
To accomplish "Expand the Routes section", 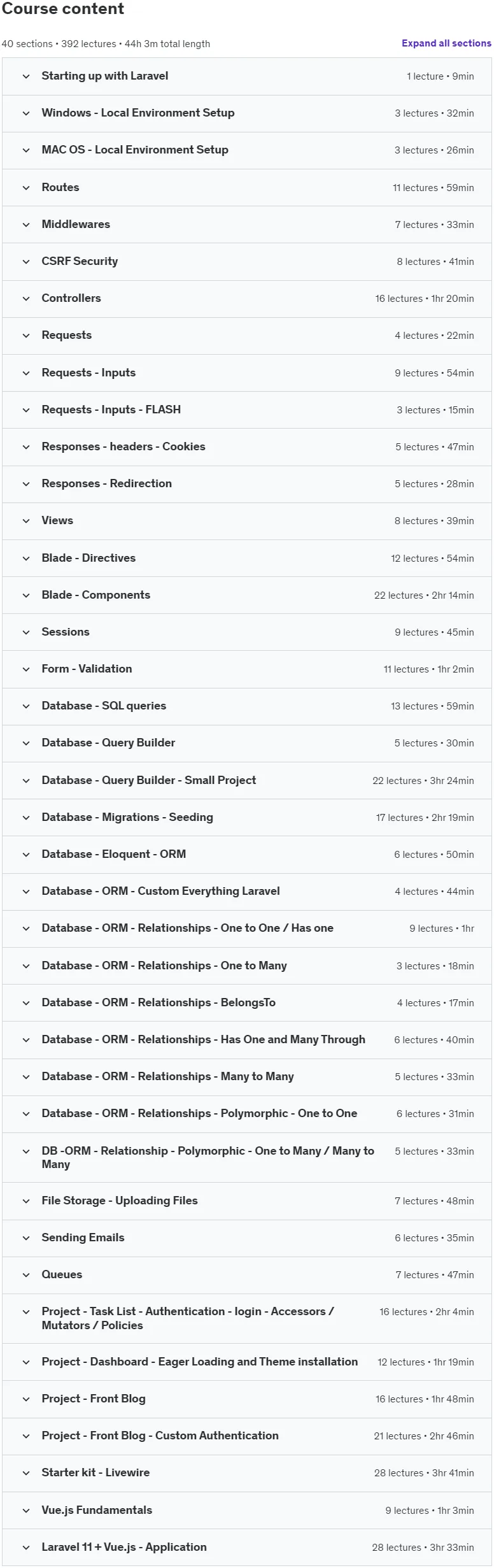I will coord(247,187).
